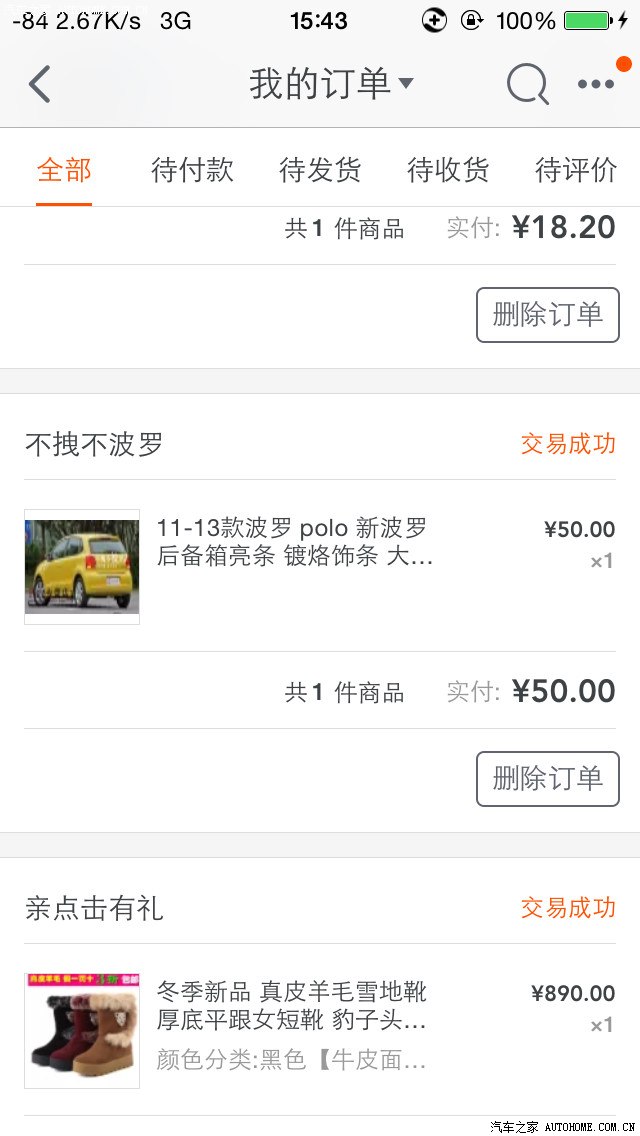Switch to the 待付款 tab
Image resolution: width=640 pixels, height=1136 pixels.
192,170
